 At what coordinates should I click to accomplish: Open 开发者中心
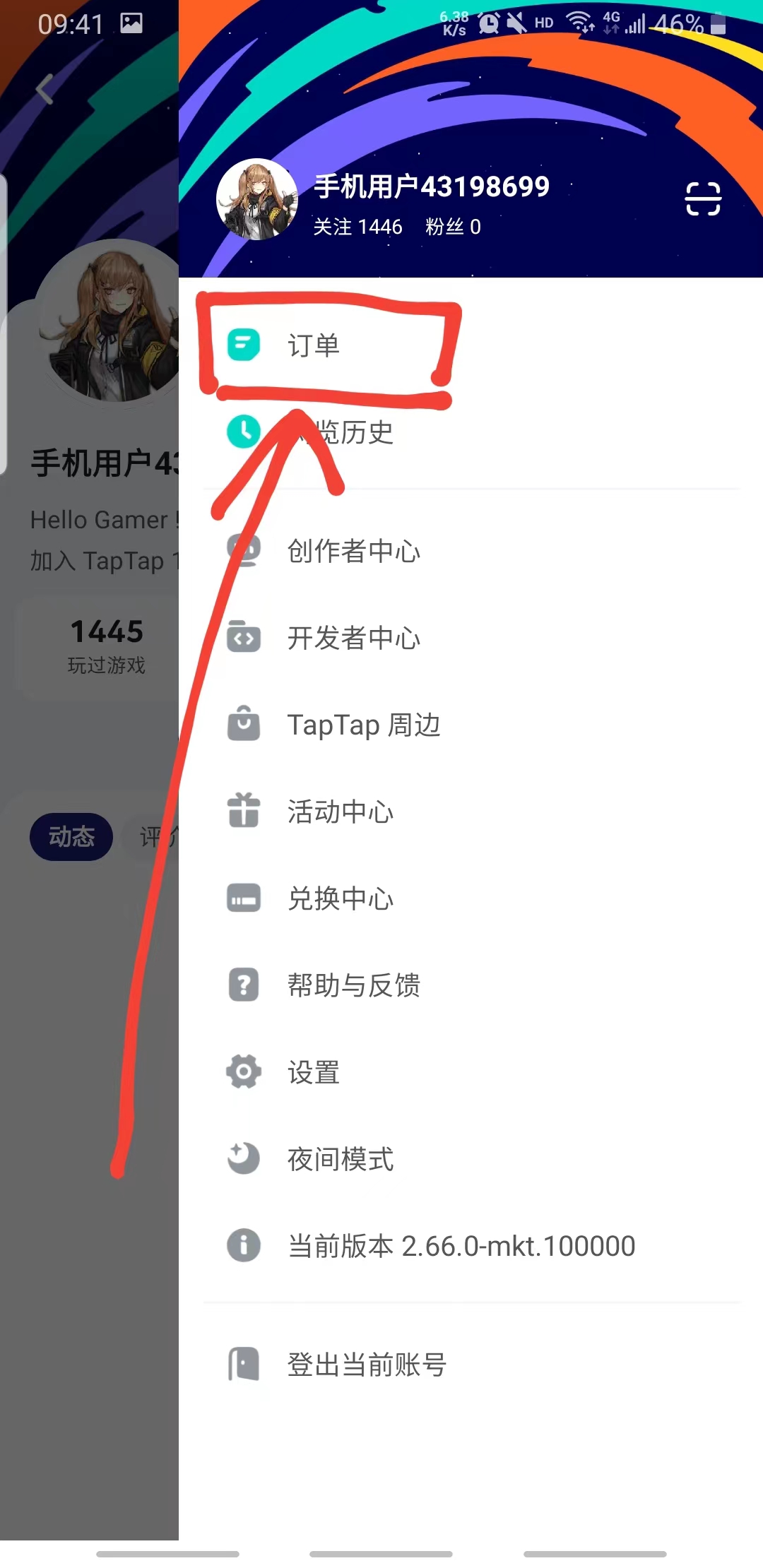353,639
